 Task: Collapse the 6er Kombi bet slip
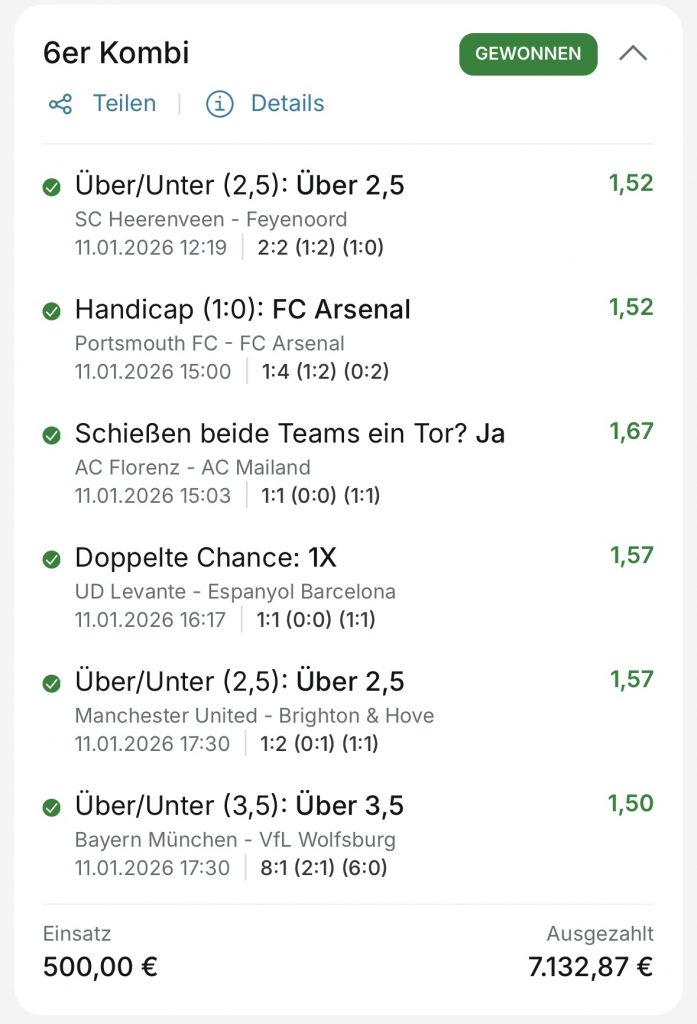point(633,54)
